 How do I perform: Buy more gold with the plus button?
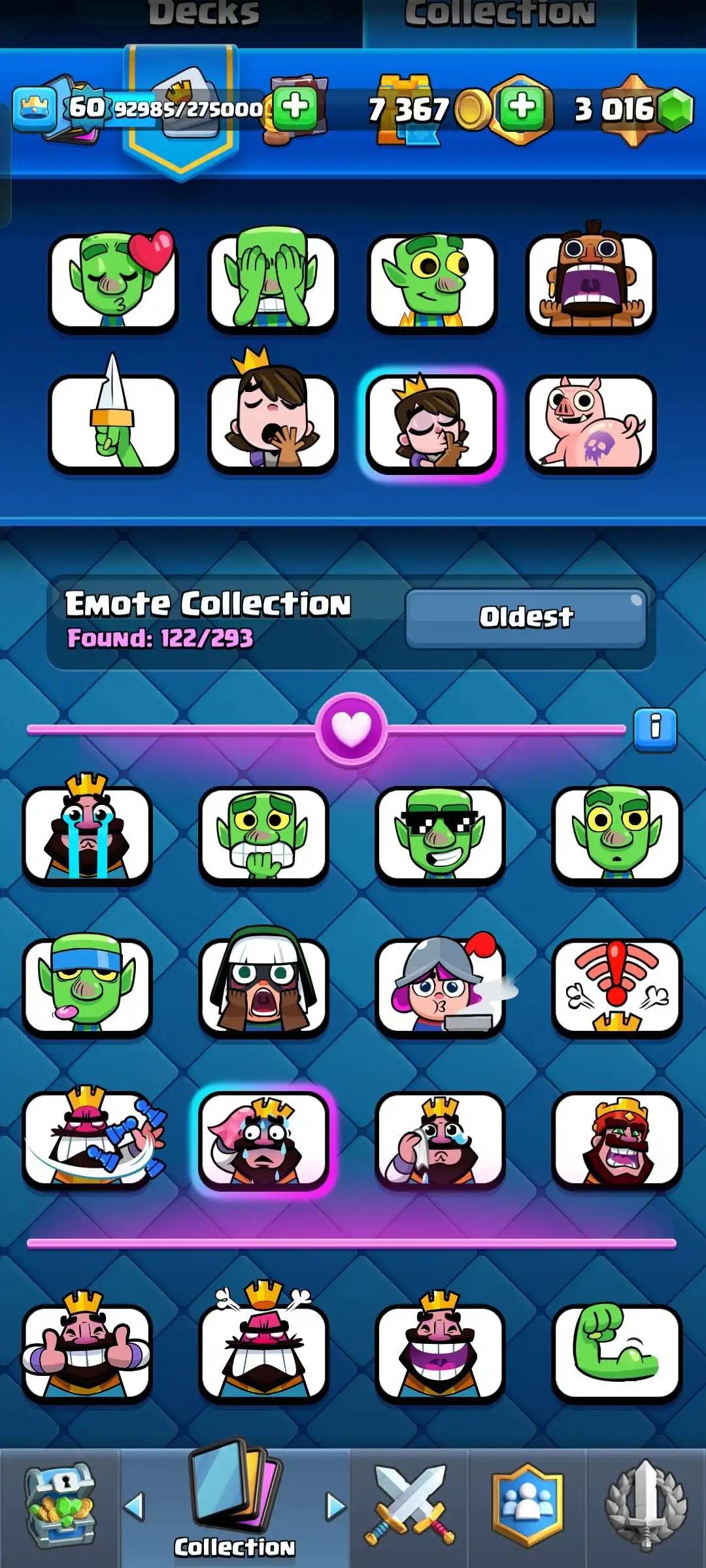(x=522, y=108)
